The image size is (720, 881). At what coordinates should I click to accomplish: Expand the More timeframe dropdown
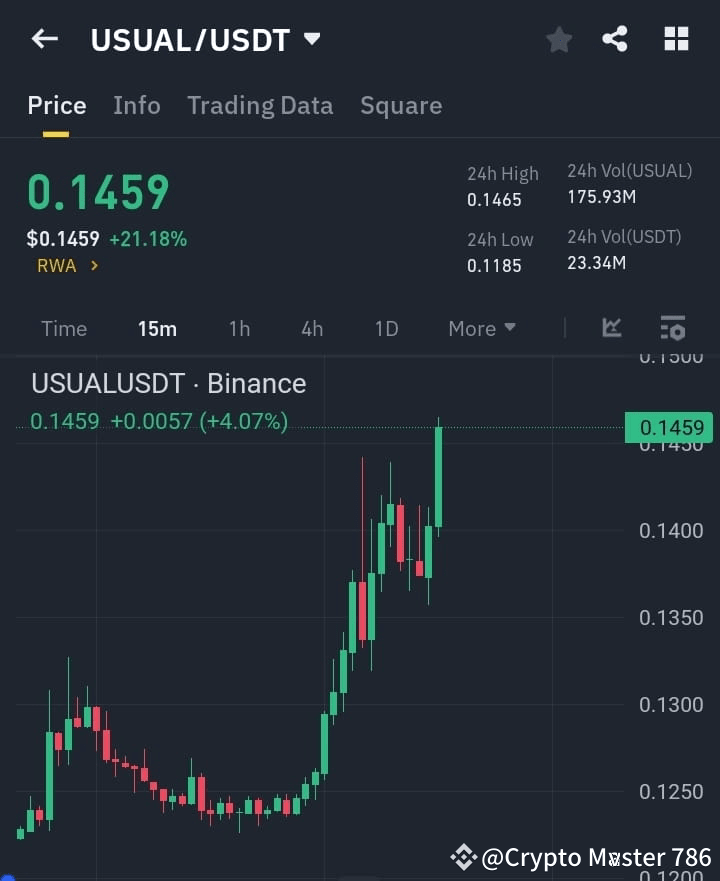coord(481,328)
